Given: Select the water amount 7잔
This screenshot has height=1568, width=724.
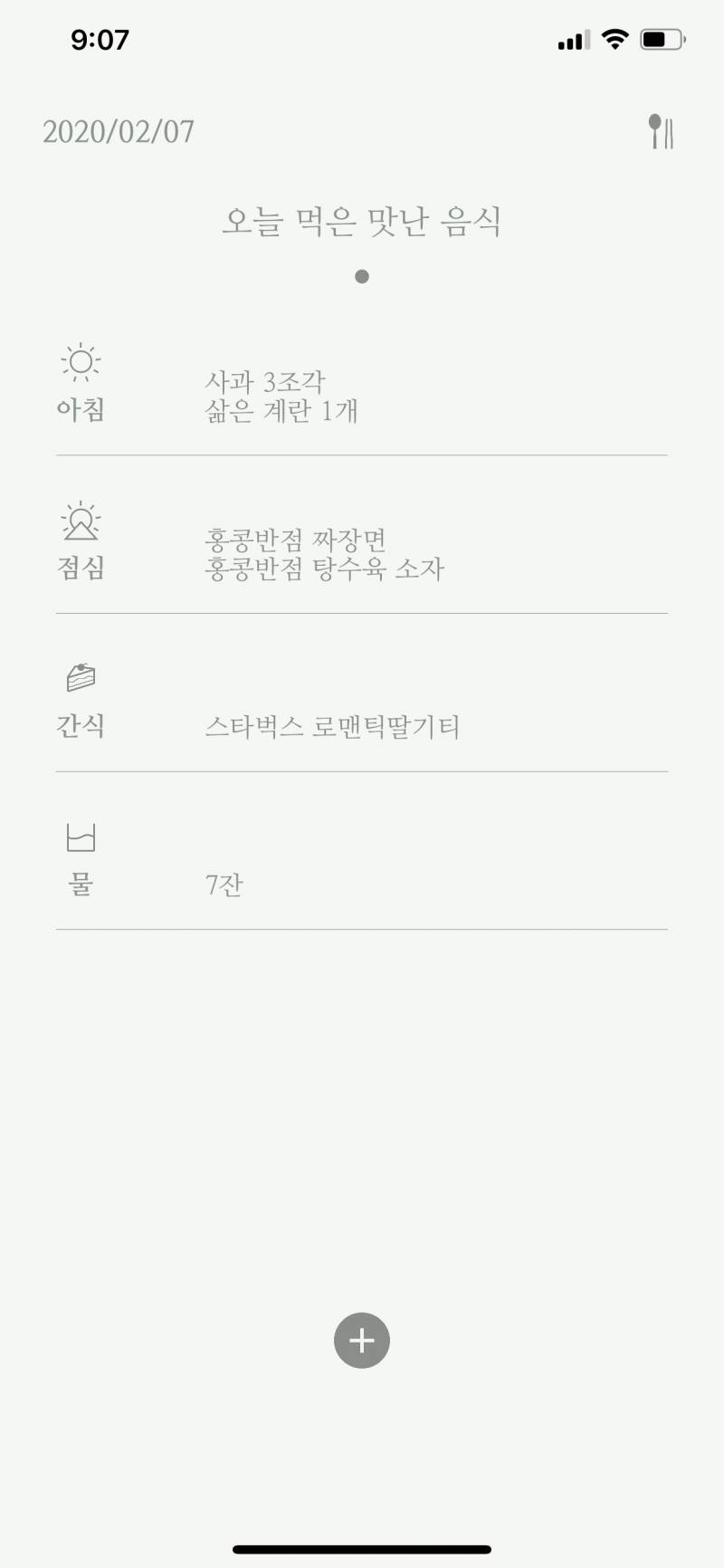Looking at the screenshot, I should 224,884.
